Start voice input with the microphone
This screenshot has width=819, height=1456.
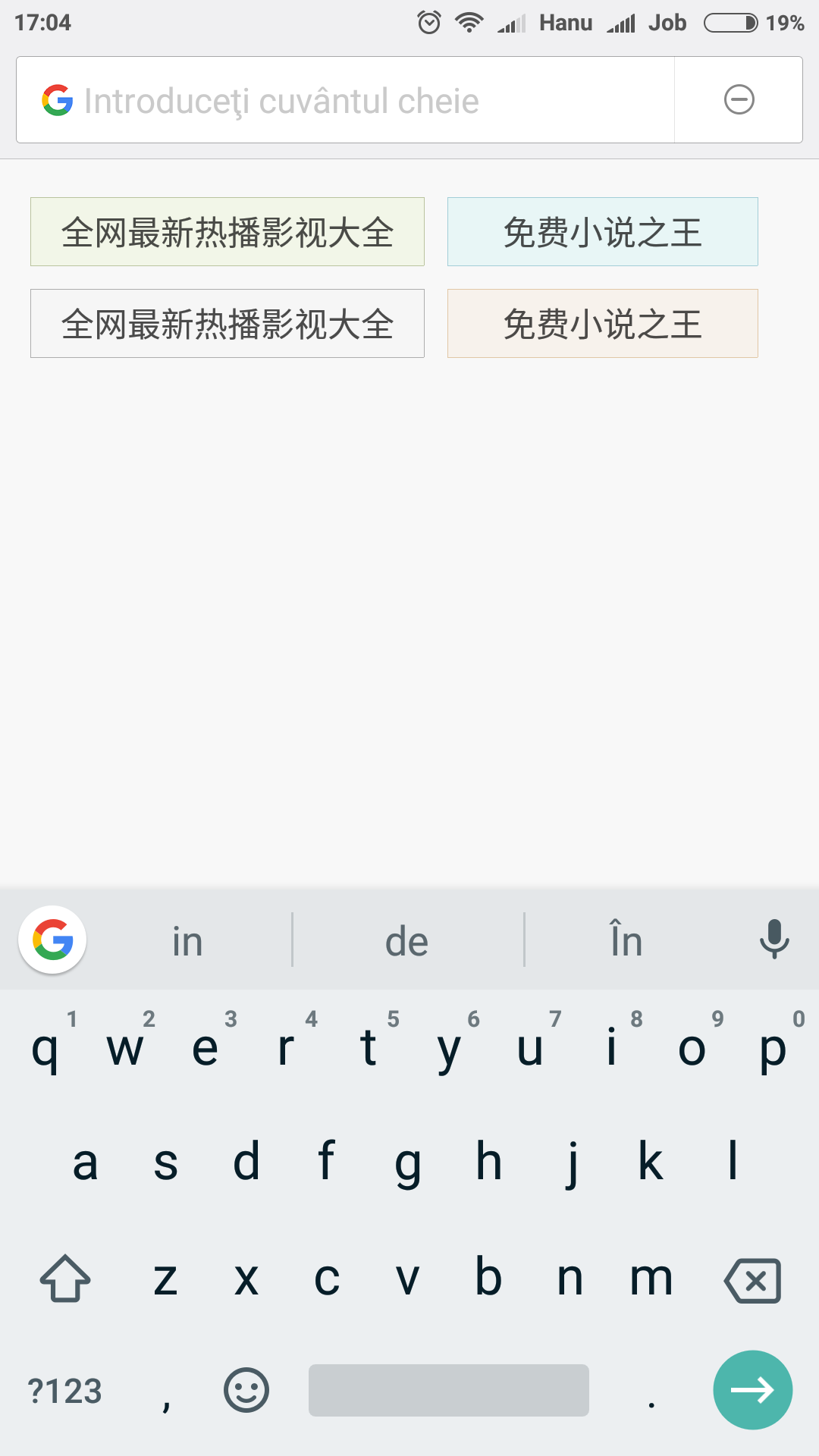tap(773, 940)
